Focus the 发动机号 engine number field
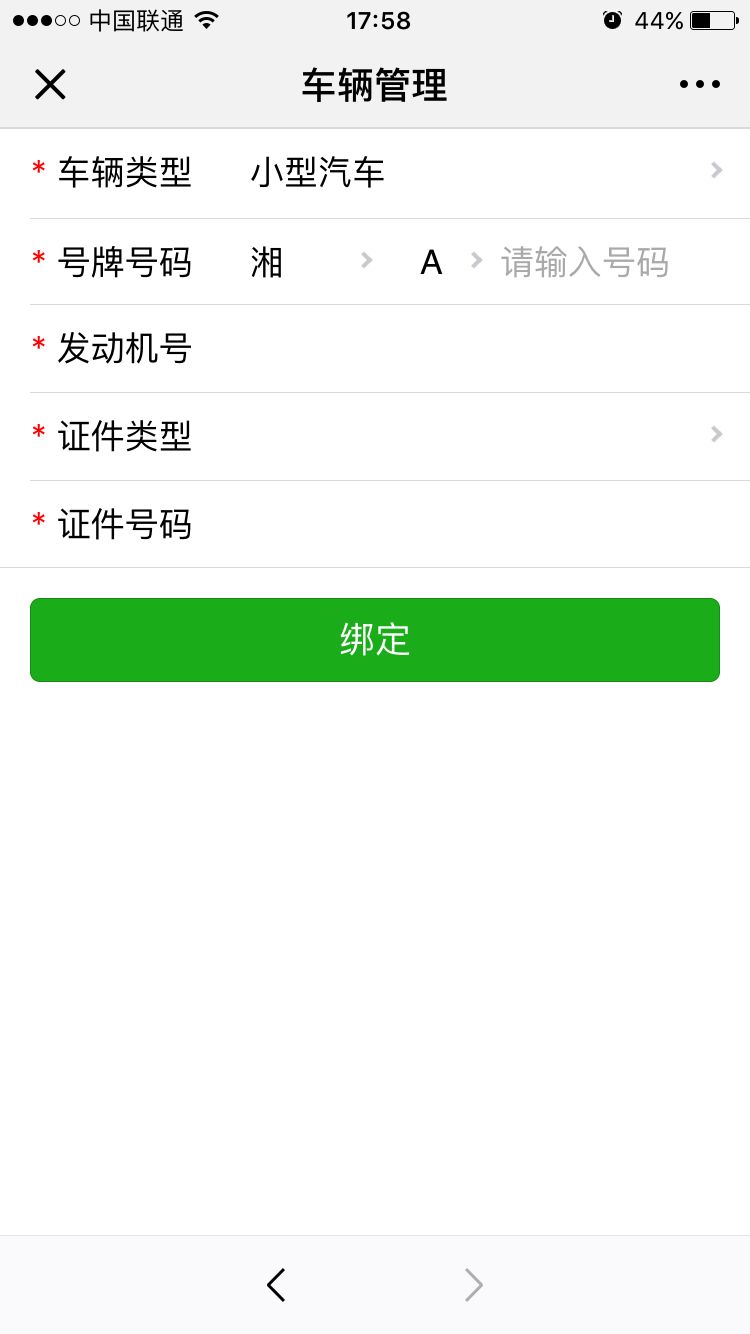 point(450,348)
